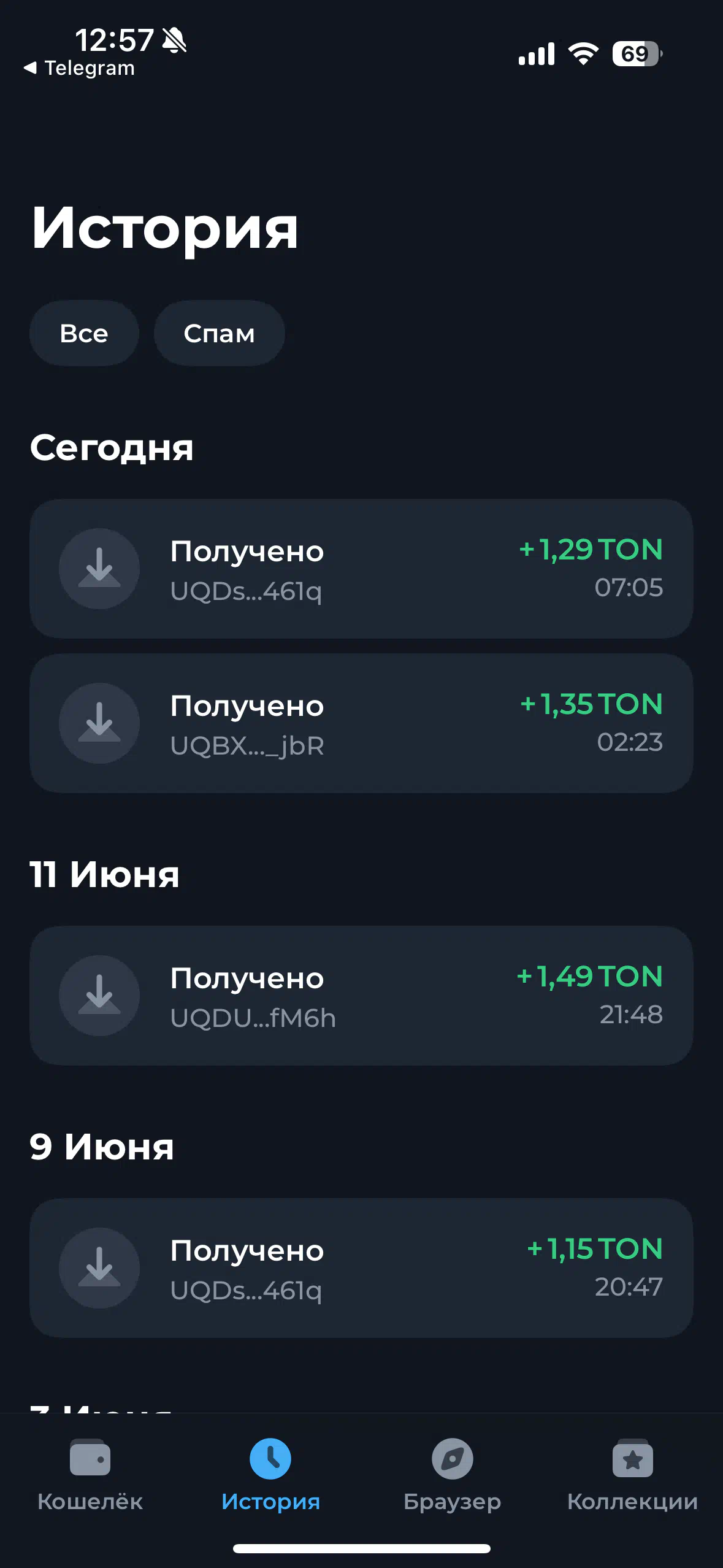Open the +1,29 TON received transaction
Screen dimensions: 723x1568
point(361,569)
